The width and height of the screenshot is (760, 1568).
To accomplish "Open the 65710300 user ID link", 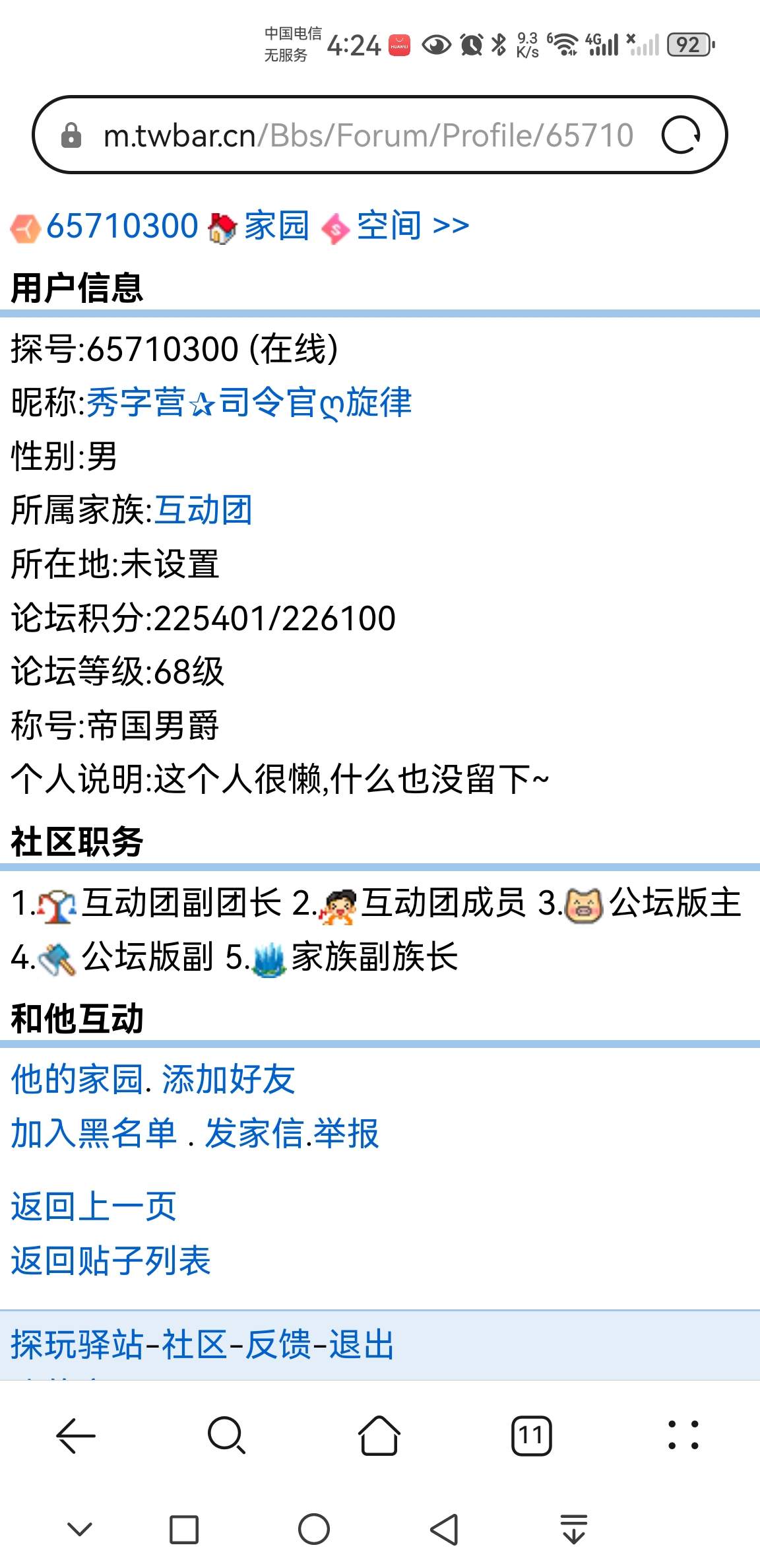I will coord(122,226).
